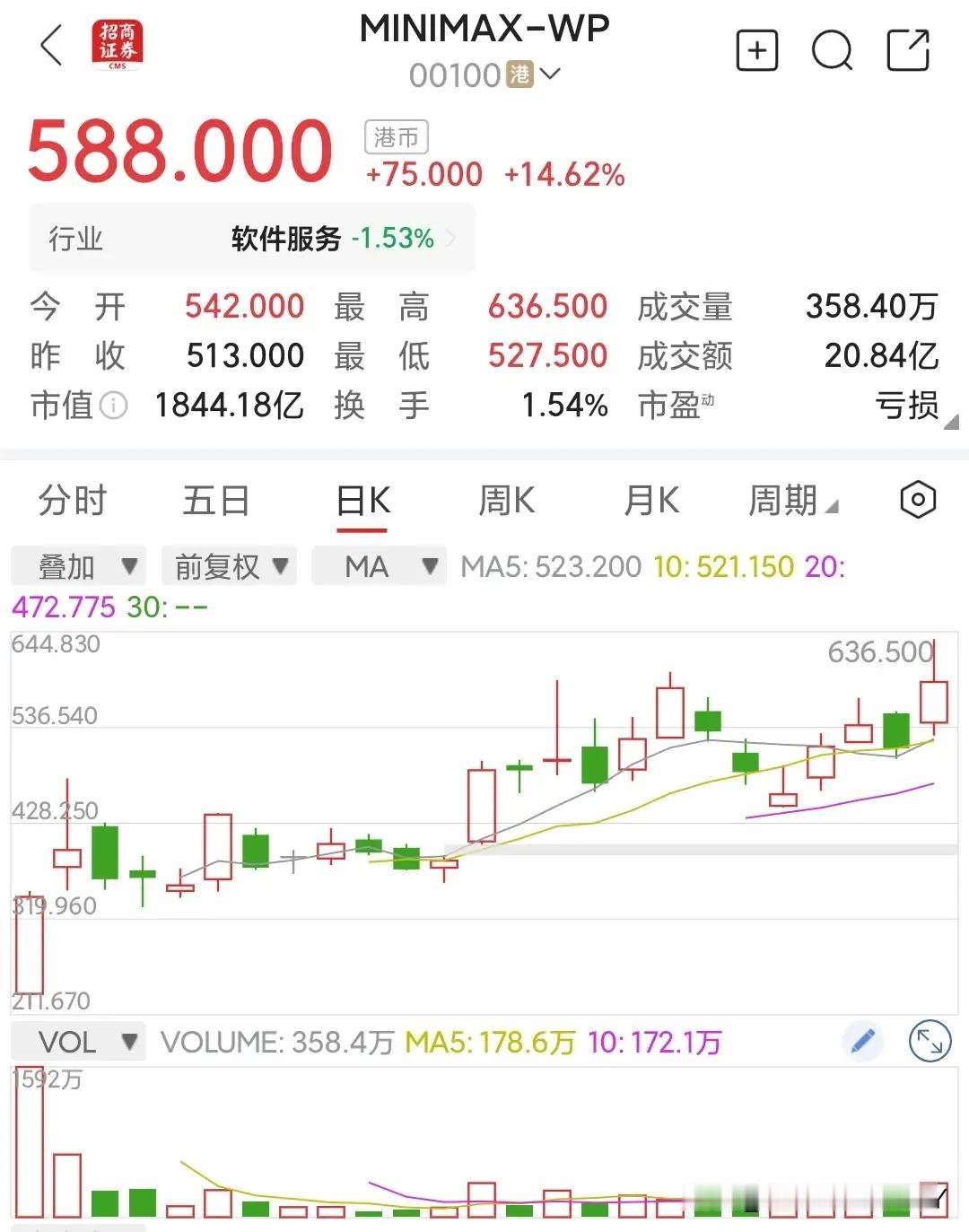Open the 前复权 adjustment dropdown
The height and width of the screenshot is (1232, 969).
pyautogui.click(x=229, y=566)
